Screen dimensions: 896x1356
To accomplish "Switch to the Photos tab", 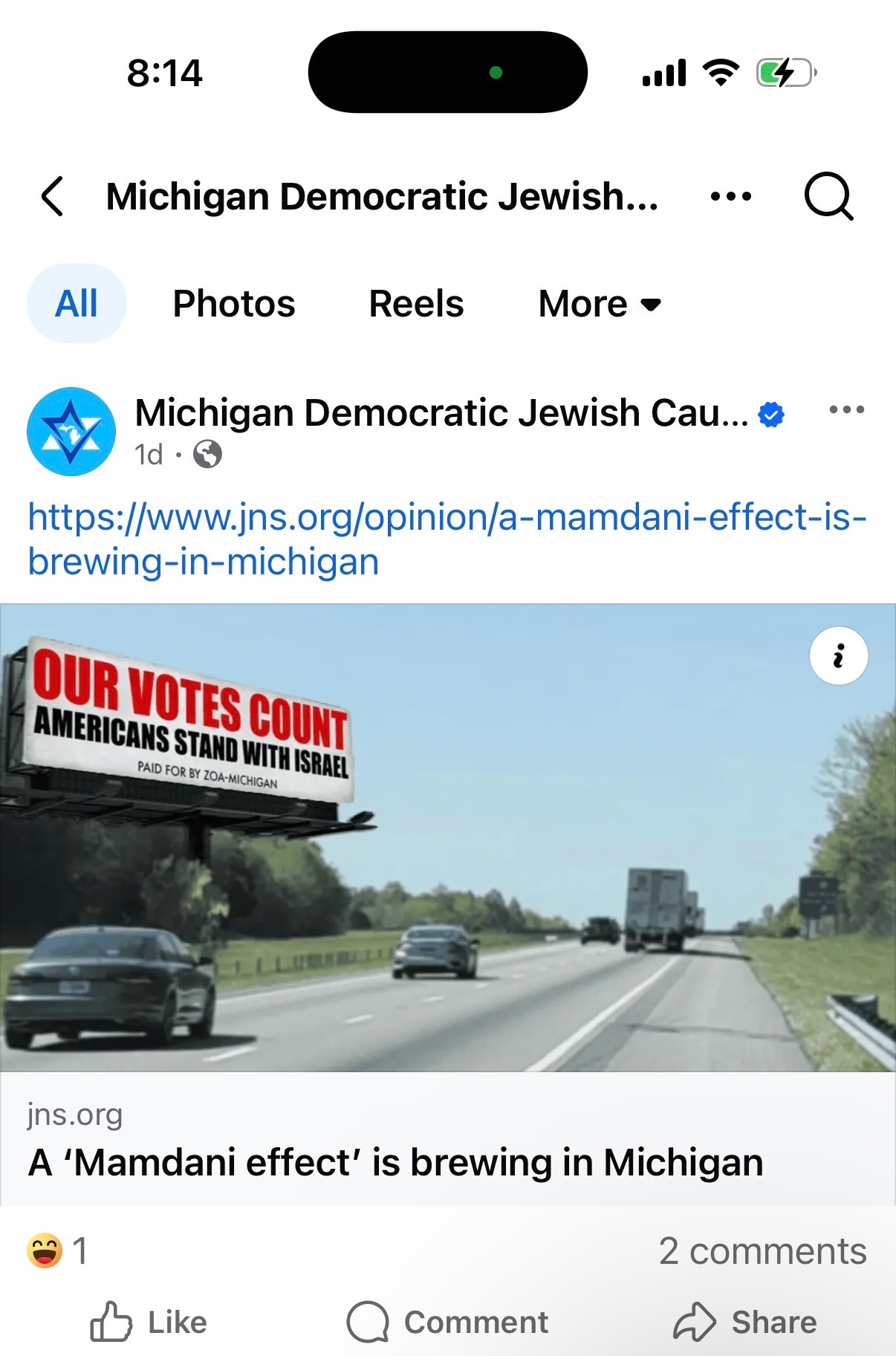I will pyautogui.click(x=234, y=304).
